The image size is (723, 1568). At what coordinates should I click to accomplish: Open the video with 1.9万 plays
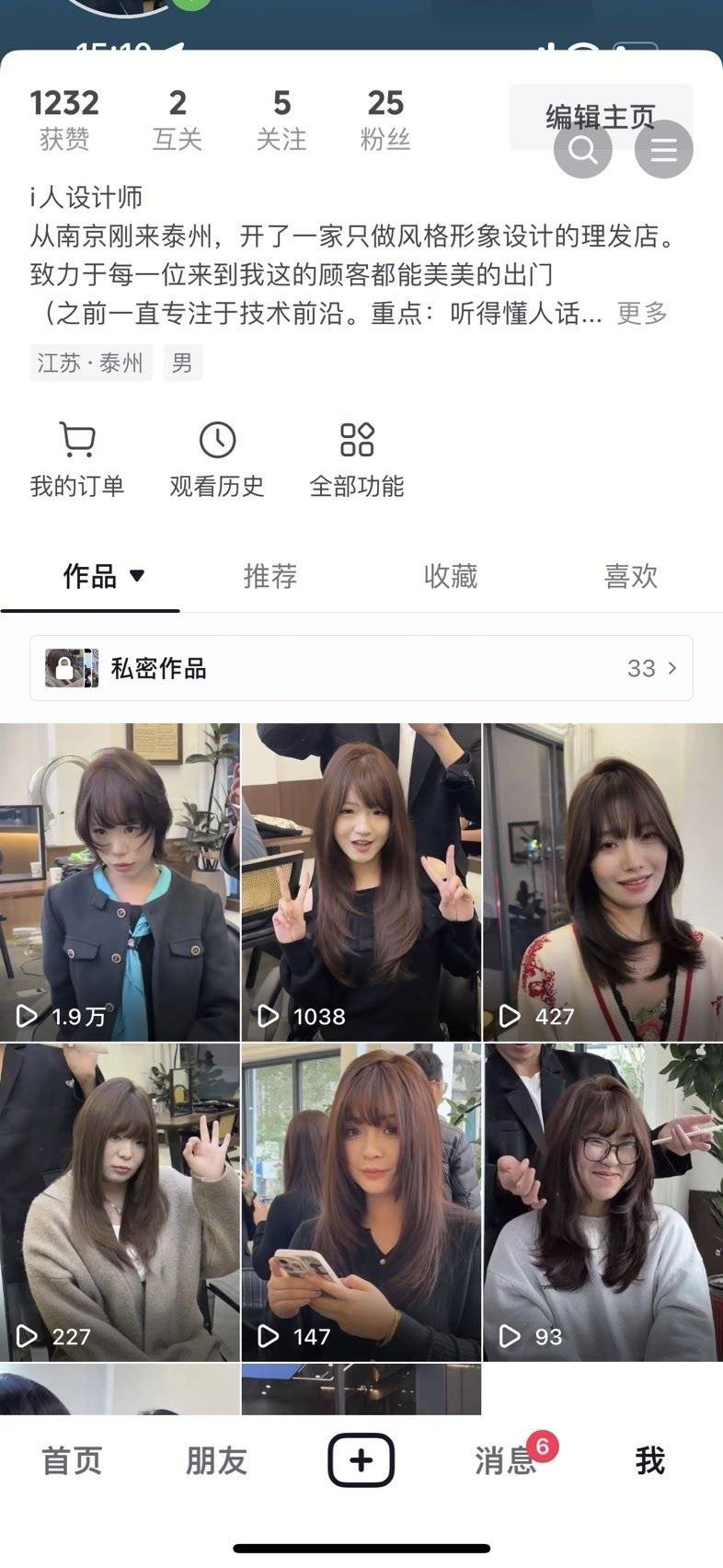[x=120, y=879]
